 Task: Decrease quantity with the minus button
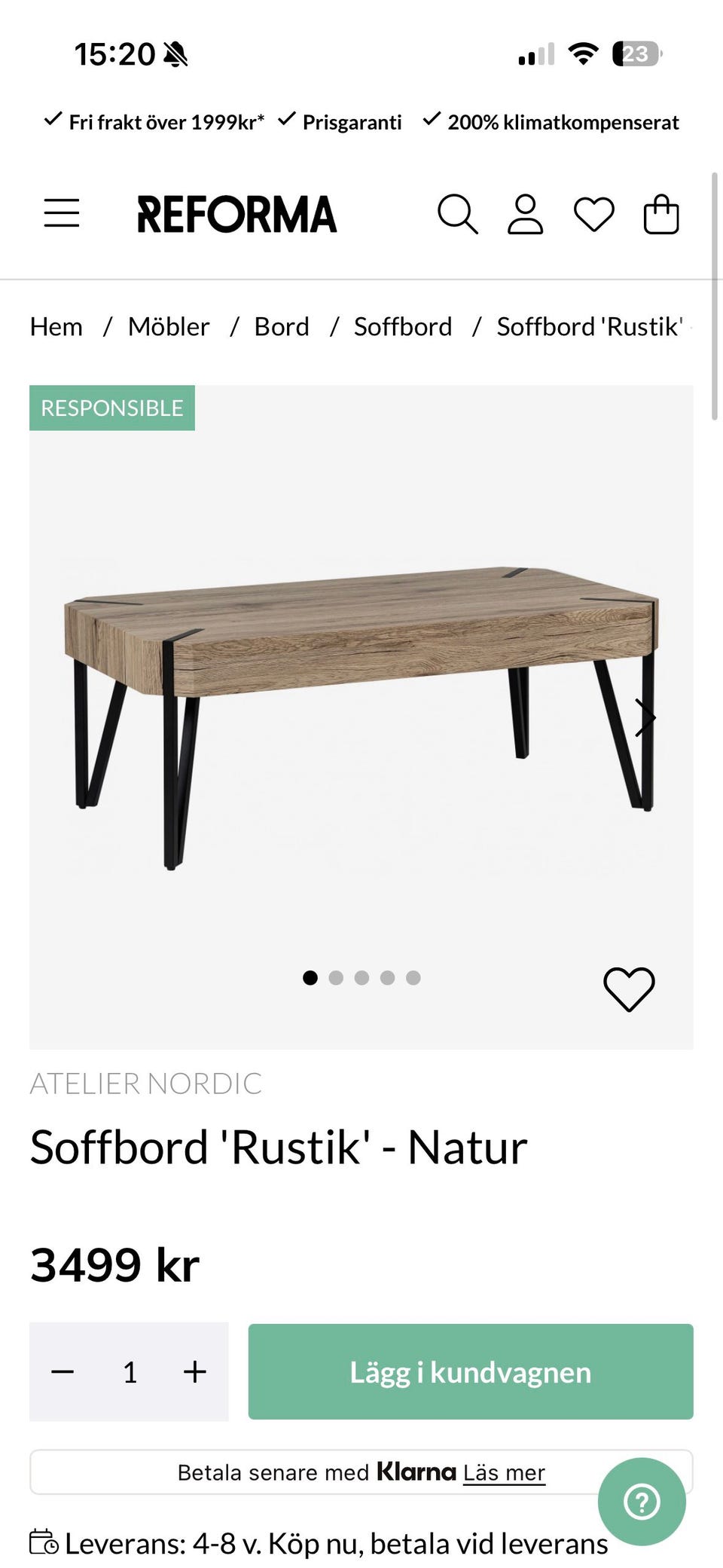click(x=63, y=1371)
